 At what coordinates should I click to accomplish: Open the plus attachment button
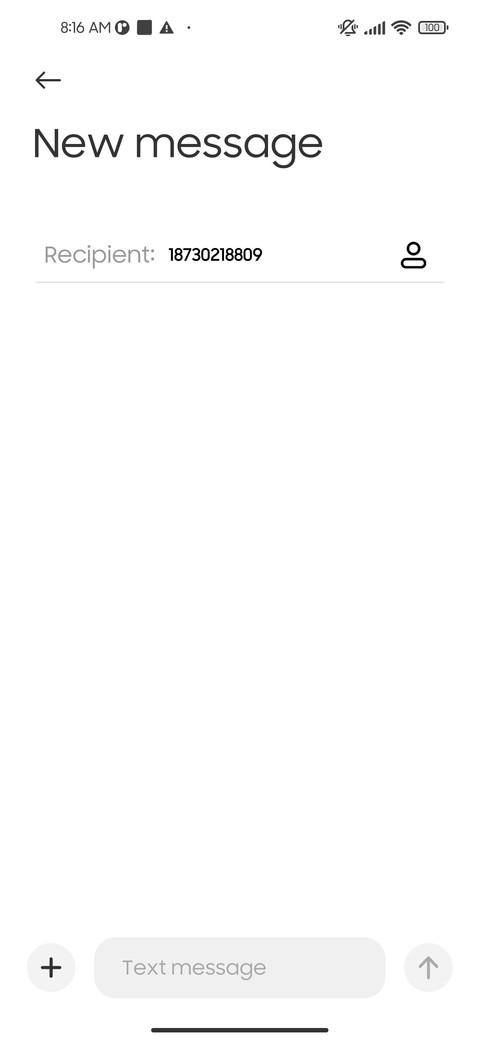(x=51, y=968)
